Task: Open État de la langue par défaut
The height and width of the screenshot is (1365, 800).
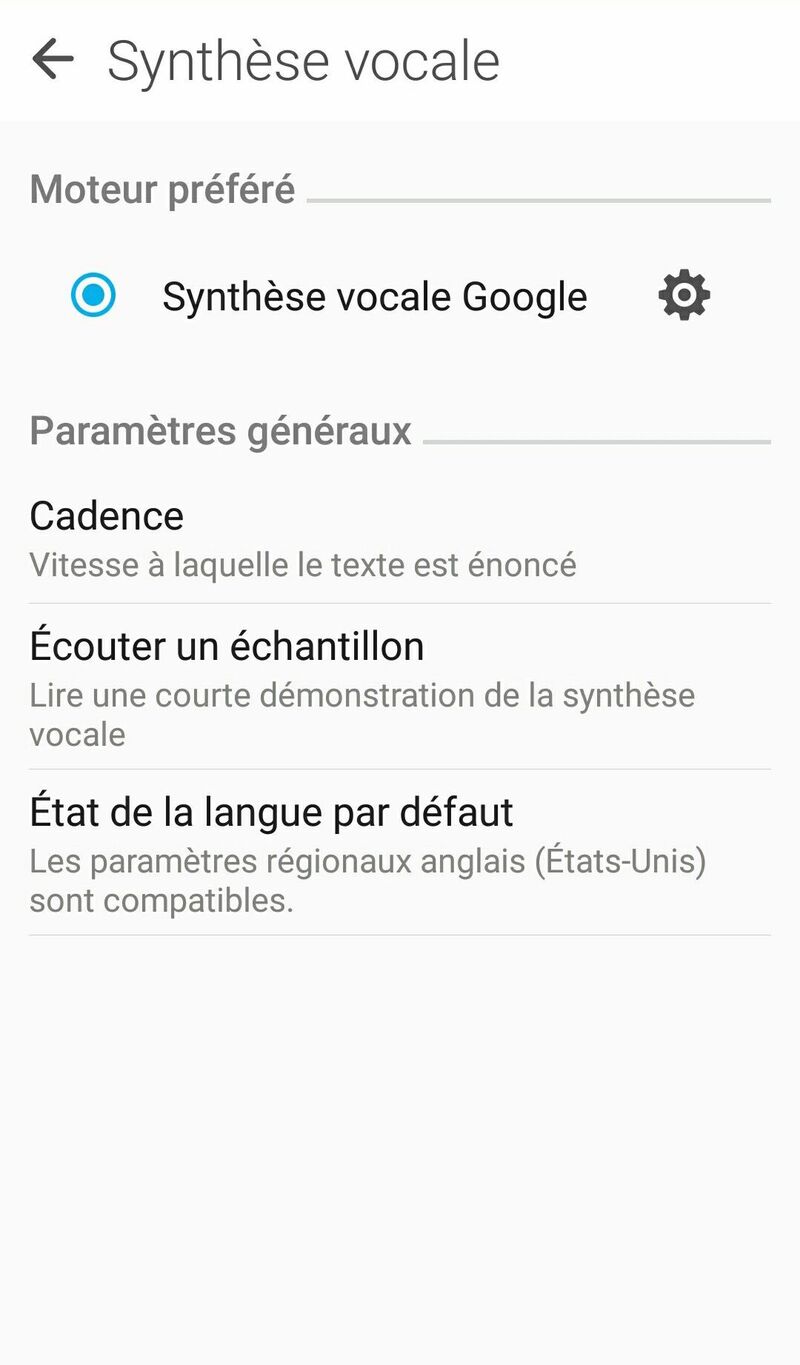Action: pos(400,853)
